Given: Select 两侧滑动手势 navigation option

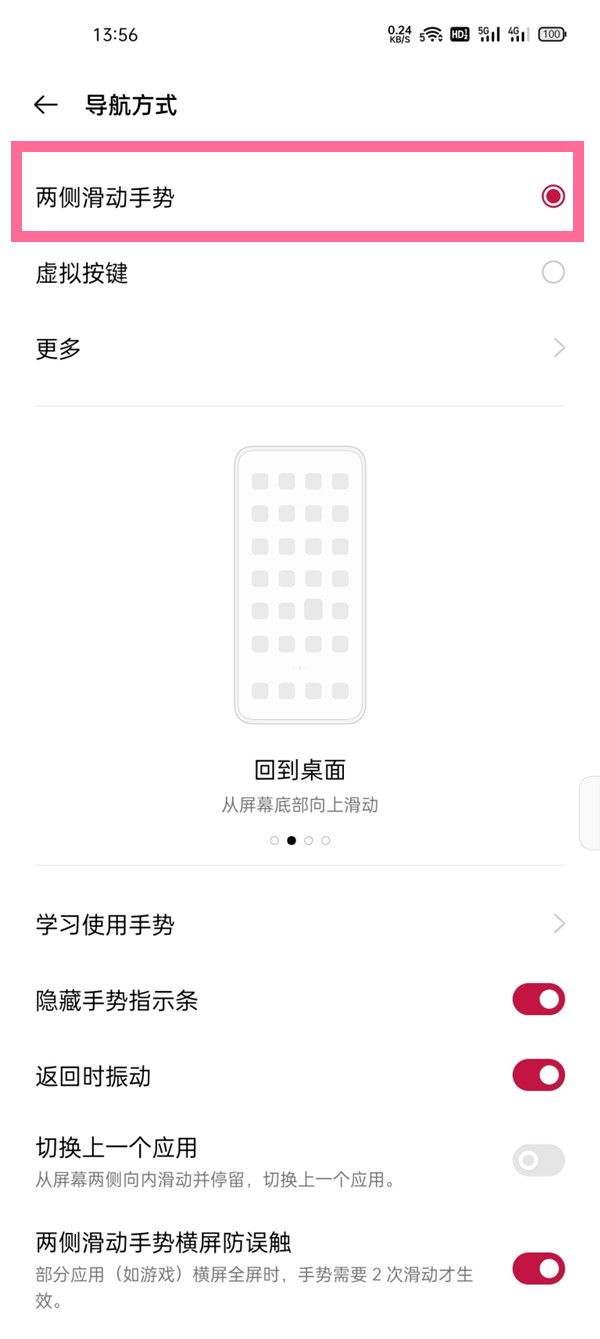Looking at the screenshot, I should (552, 197).
